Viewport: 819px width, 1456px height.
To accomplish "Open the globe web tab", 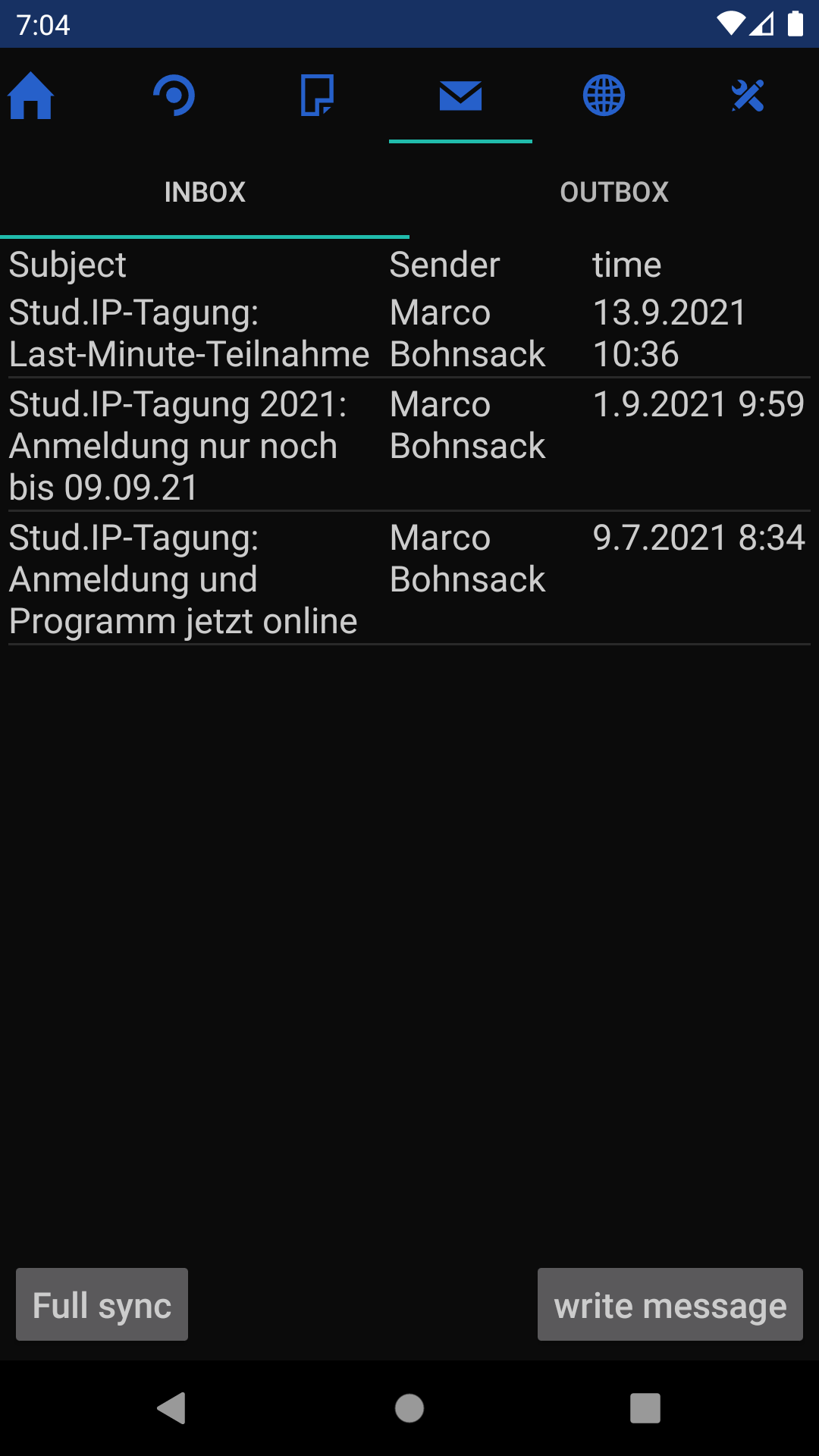I will (604, 96).
